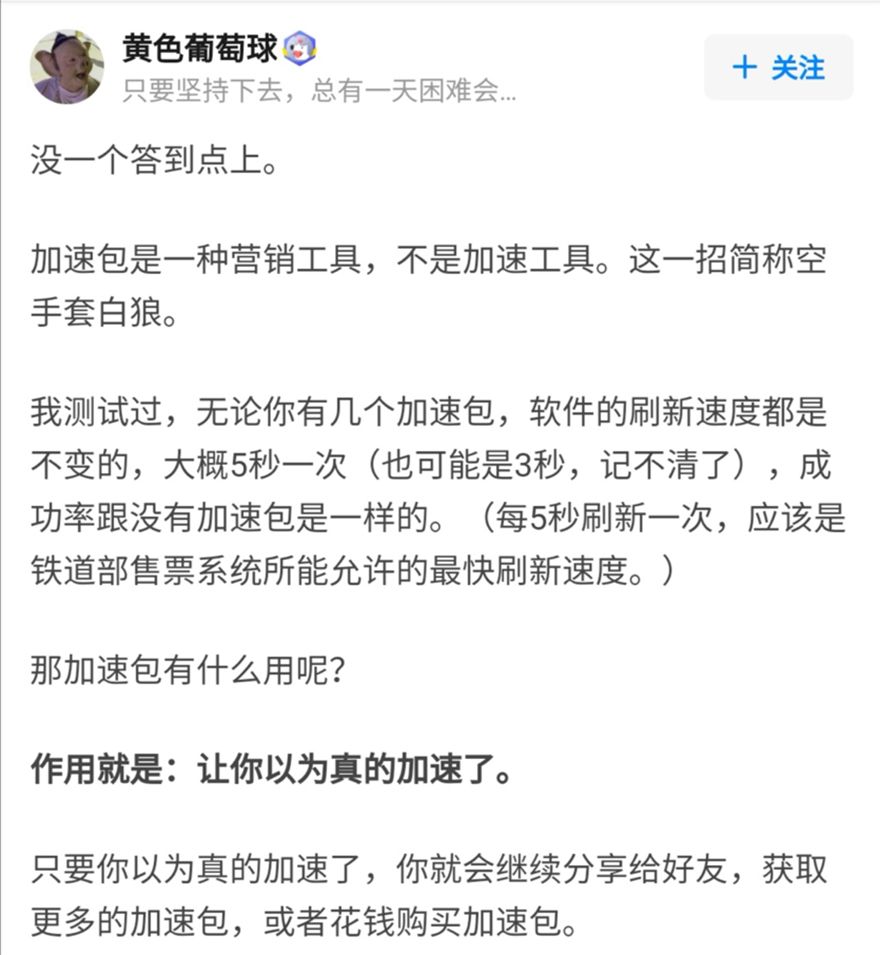Viewport: 880px width, 955px height.
Task: Open the author name 黄色葡萄球
Action: [200, 48]
